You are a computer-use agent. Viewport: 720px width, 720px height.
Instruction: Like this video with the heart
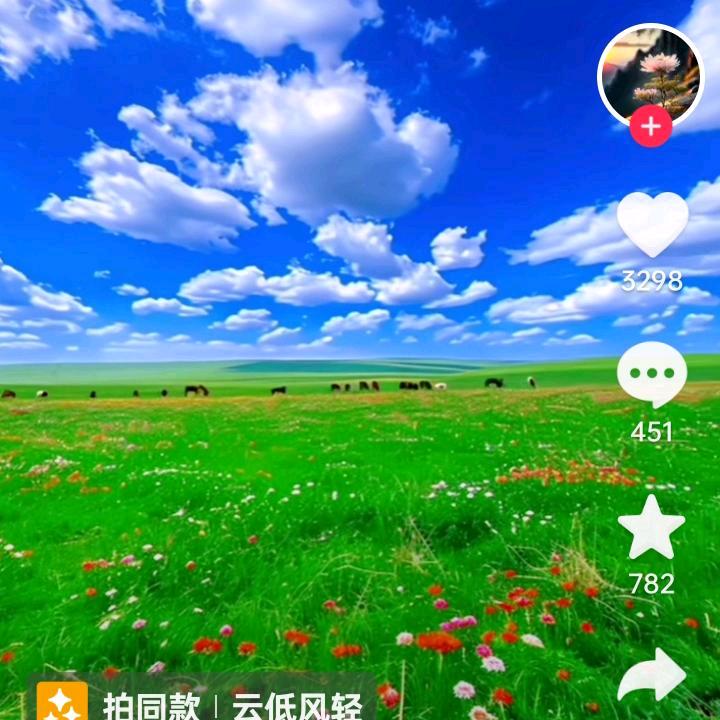pos(652,224)
